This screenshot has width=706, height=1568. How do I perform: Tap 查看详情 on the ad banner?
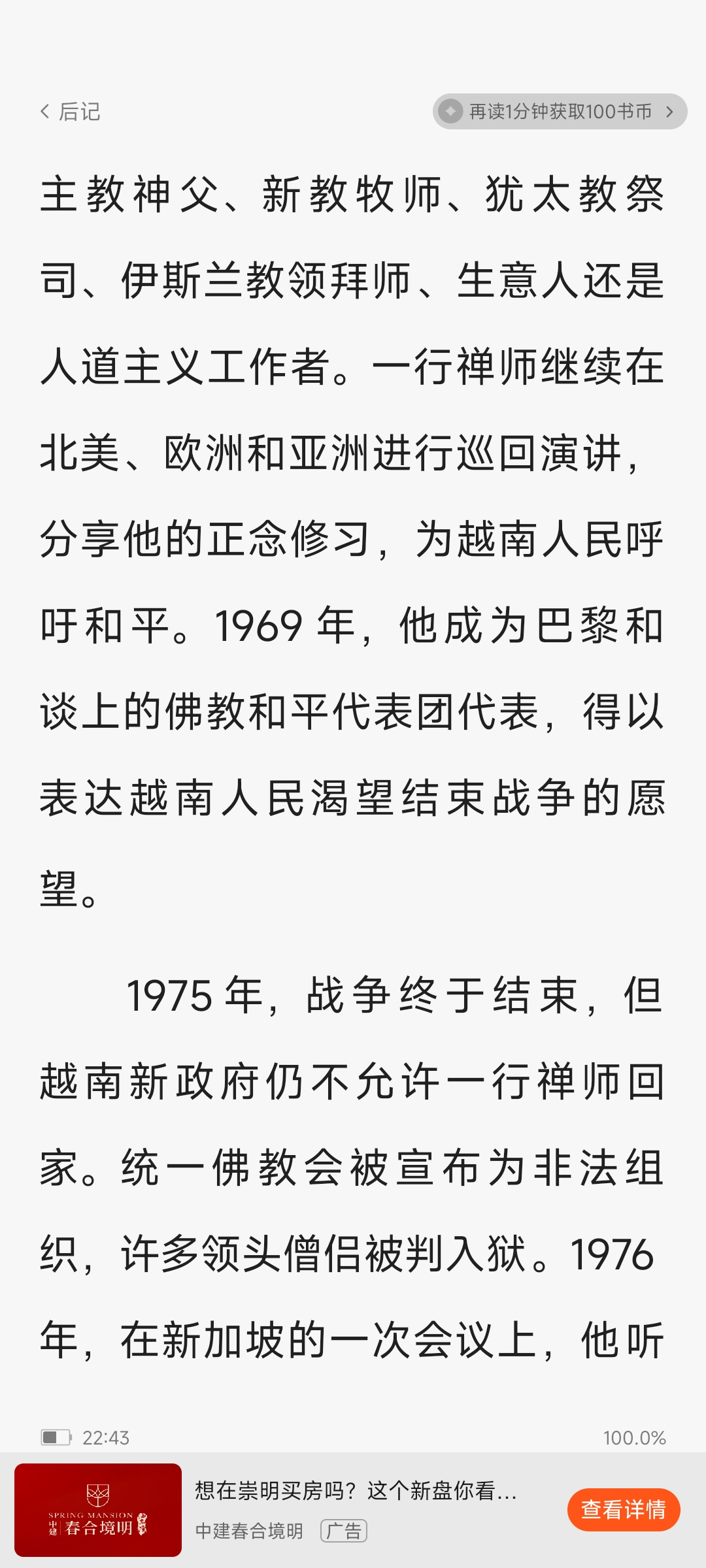pos(623,1509)
